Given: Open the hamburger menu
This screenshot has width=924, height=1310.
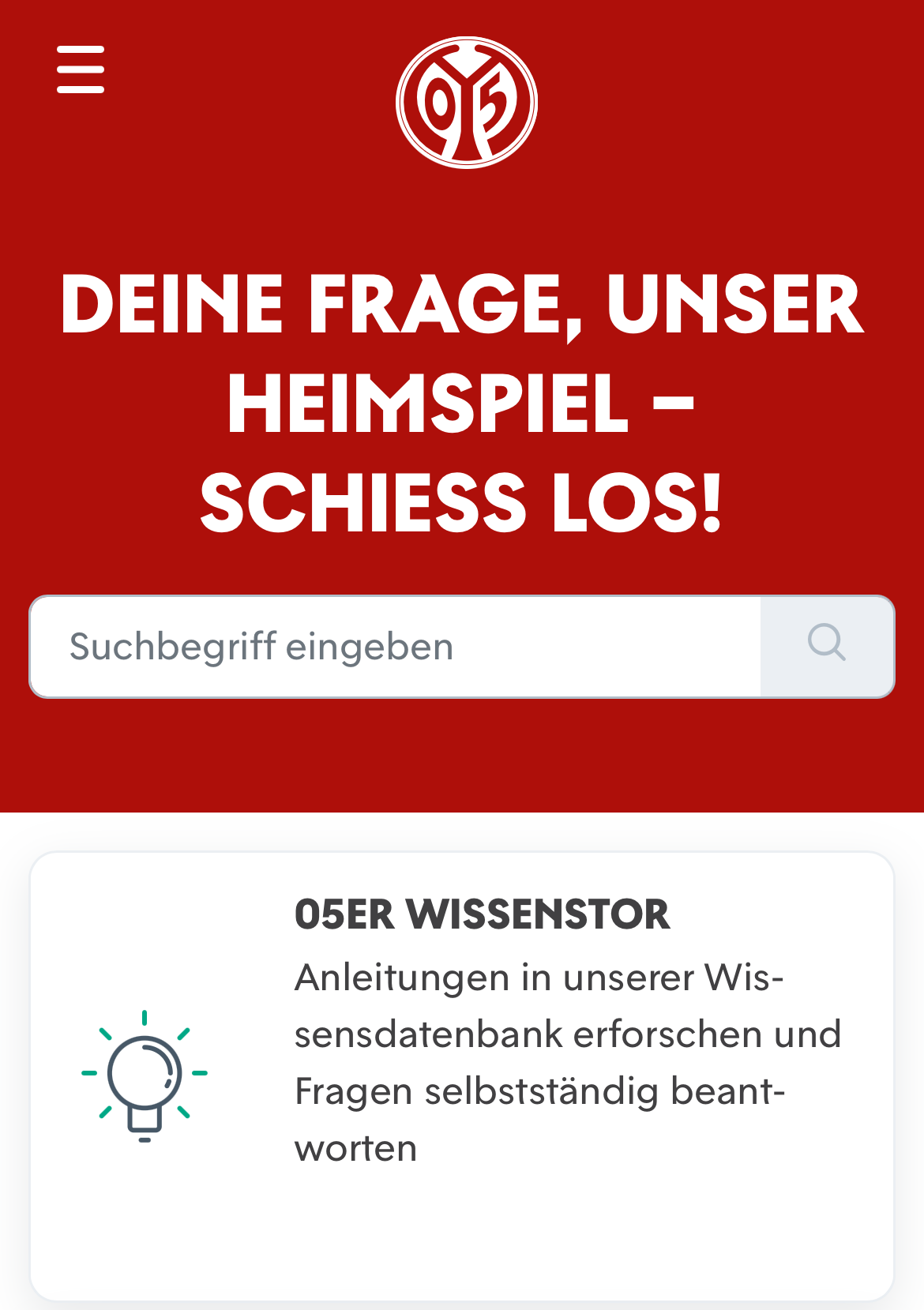Looking at the screenshot, I should [81, 69].
